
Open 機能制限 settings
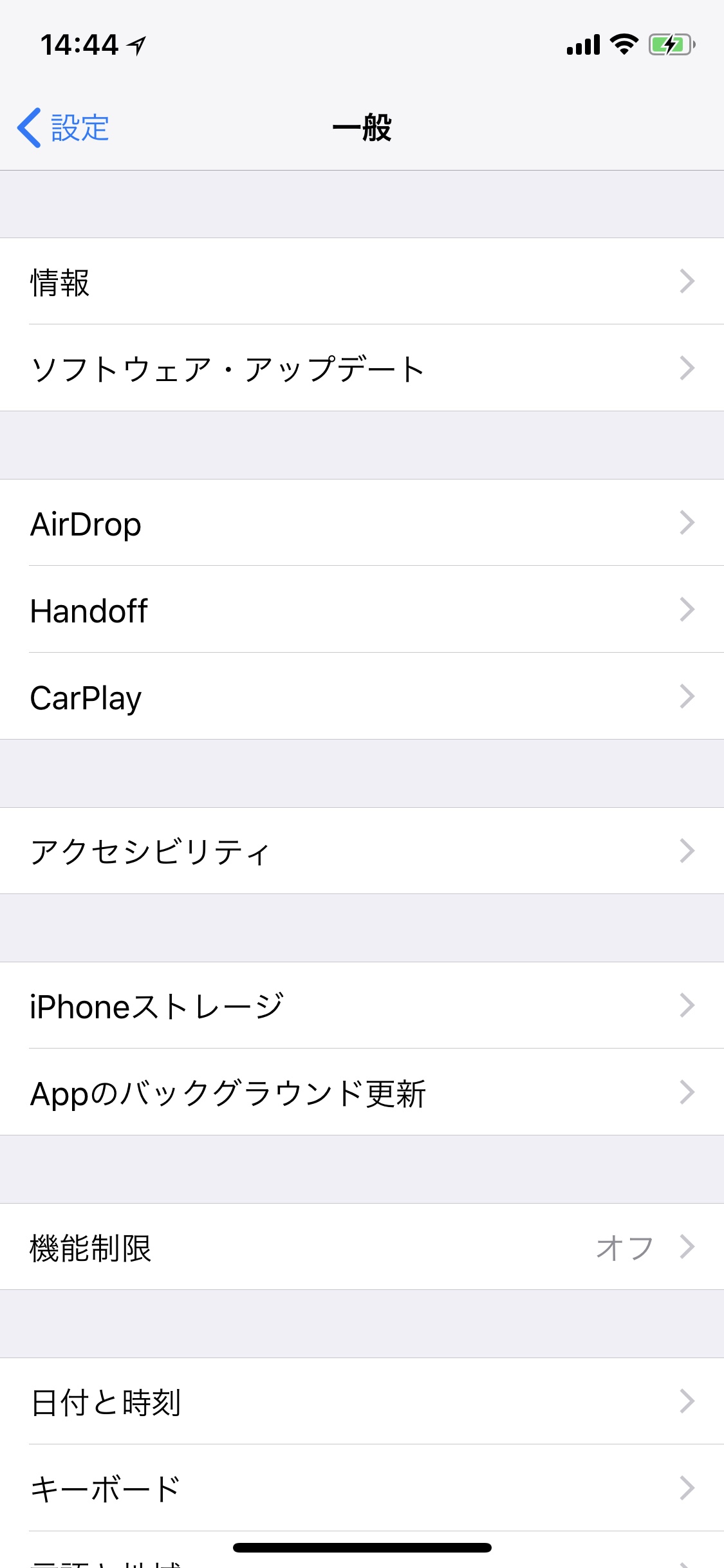point(362,1247)
